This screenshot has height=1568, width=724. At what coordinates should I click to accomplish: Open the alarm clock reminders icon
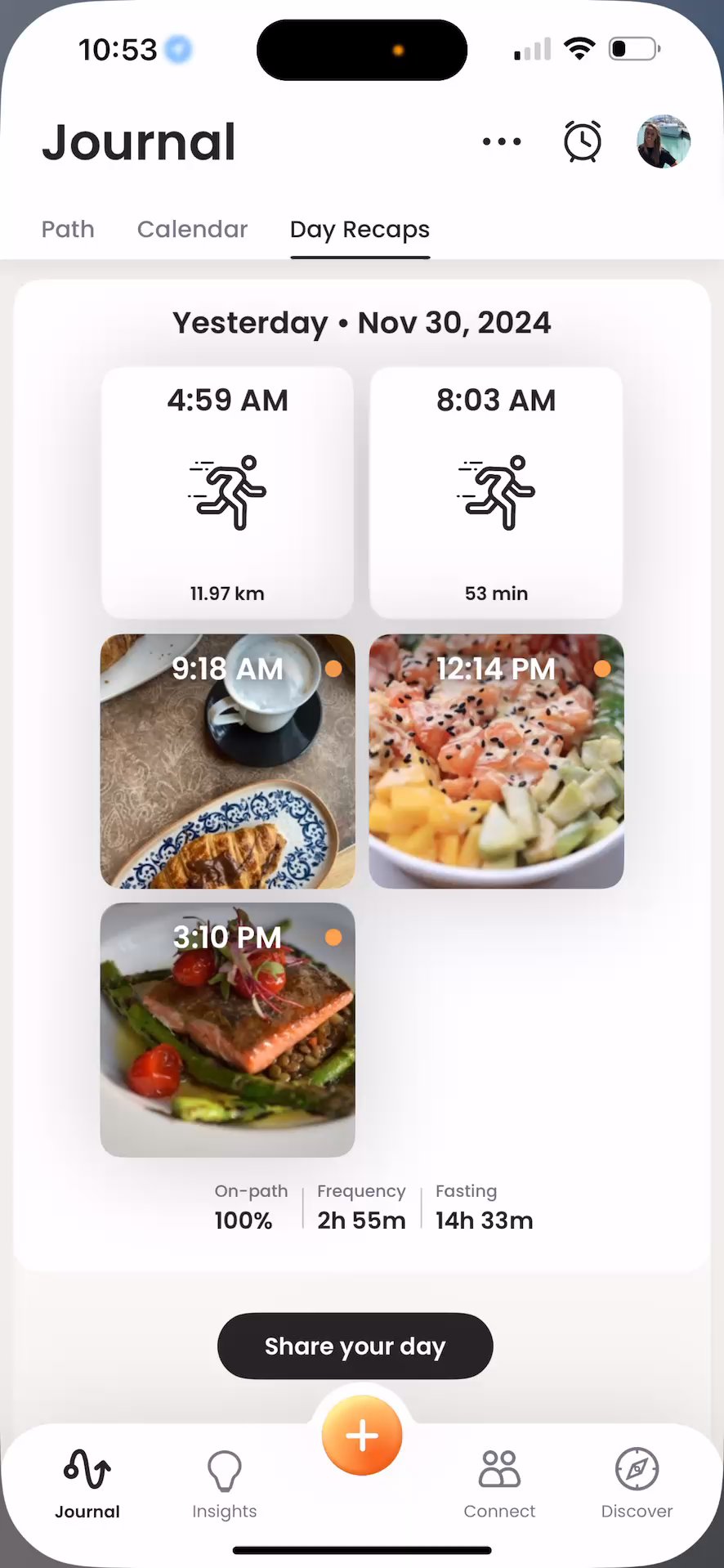pos(582,141)
